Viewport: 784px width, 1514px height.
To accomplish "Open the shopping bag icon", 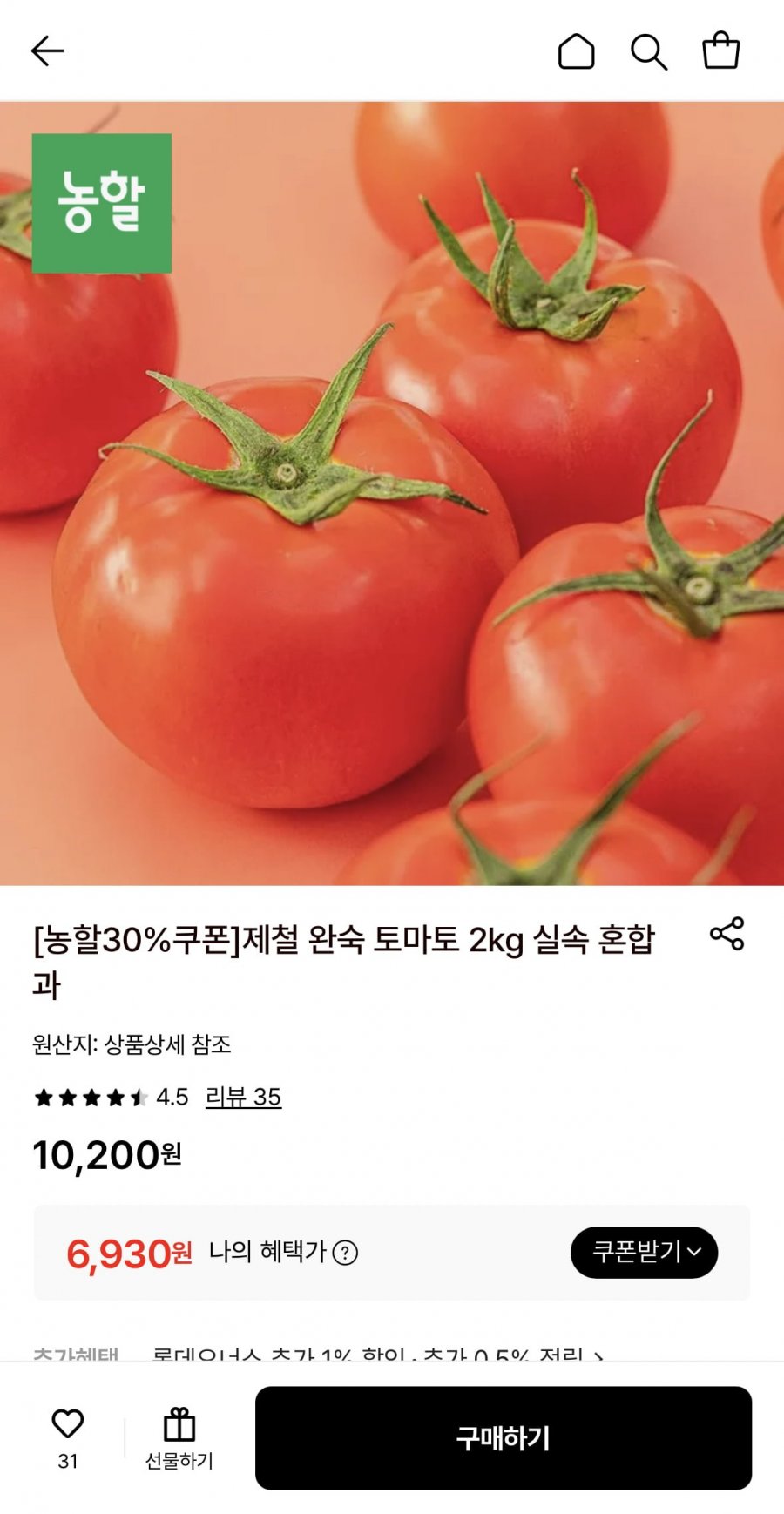I will tap(722, 50).
